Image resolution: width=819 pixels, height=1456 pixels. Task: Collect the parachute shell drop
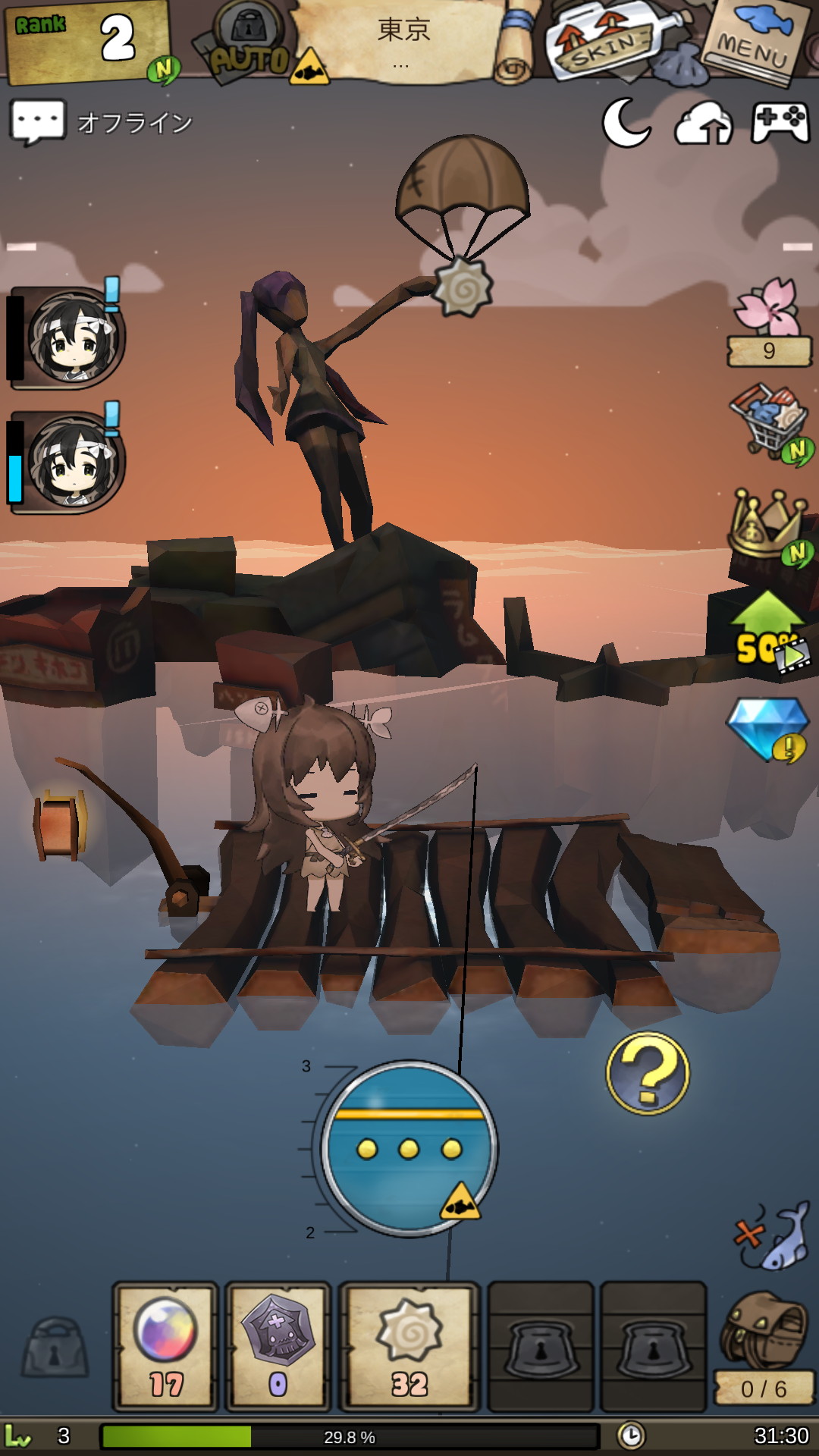pos(463,227)
